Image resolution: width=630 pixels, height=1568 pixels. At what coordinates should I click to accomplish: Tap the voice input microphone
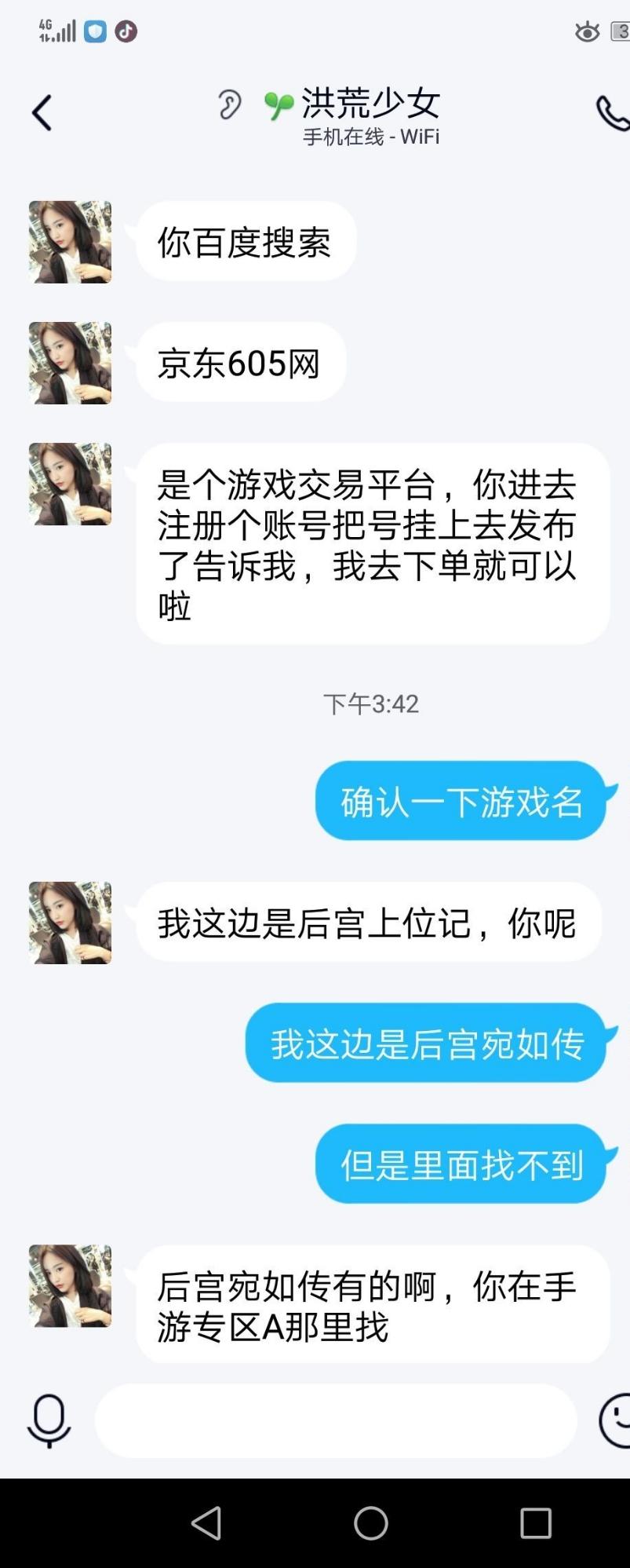coord(49,1420)
